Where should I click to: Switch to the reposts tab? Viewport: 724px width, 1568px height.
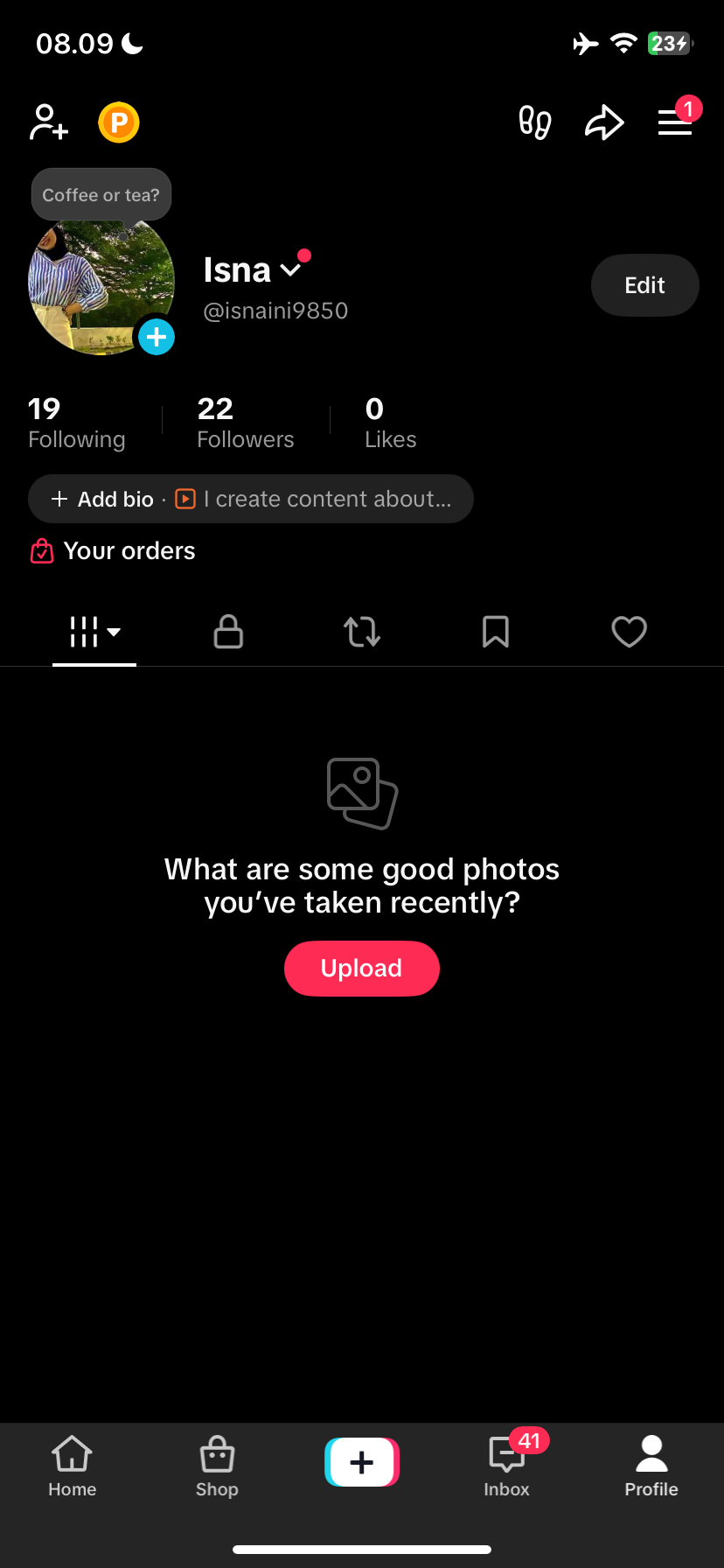[362, 631]
